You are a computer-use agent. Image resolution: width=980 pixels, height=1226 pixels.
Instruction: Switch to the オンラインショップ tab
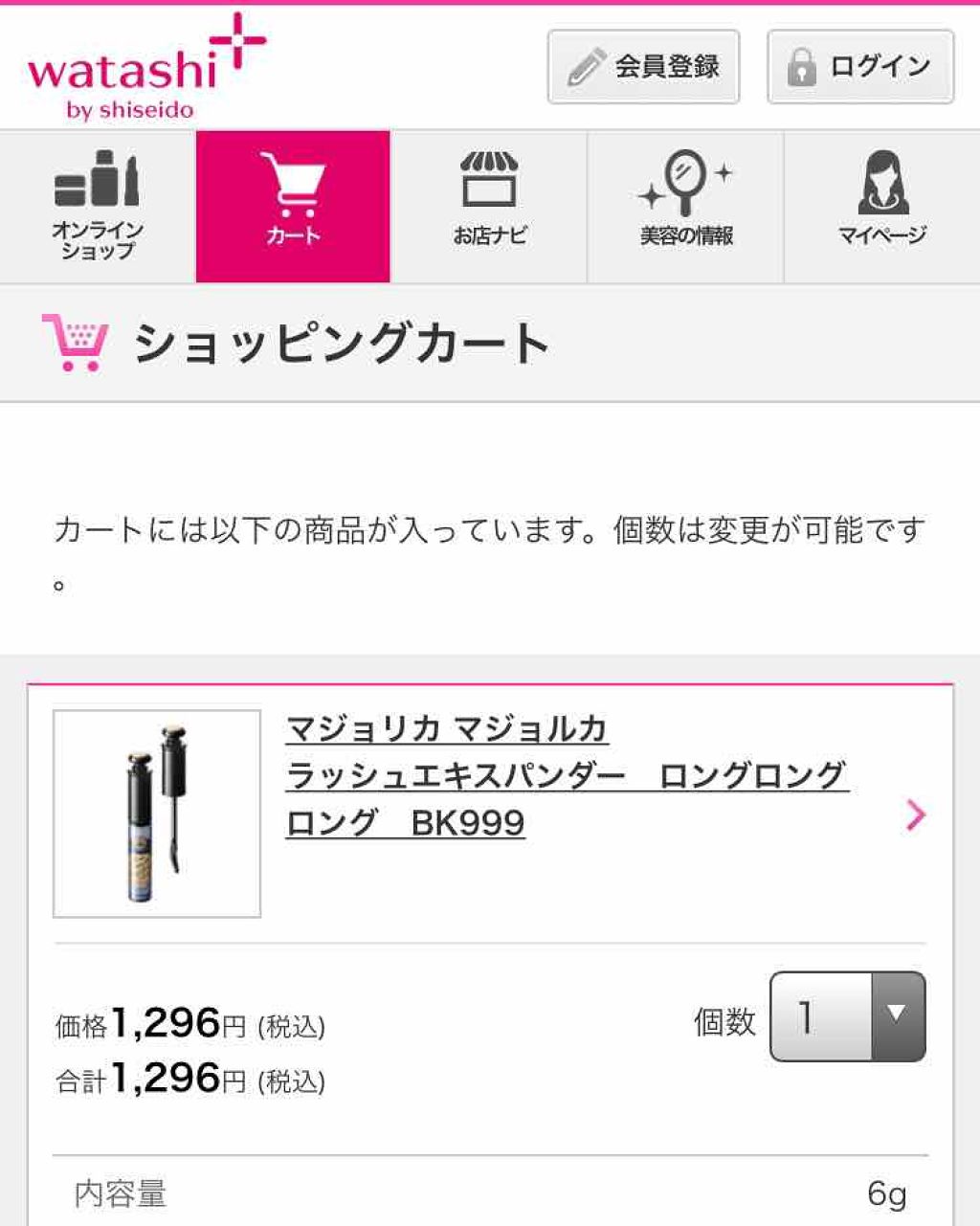coord(98,207)
